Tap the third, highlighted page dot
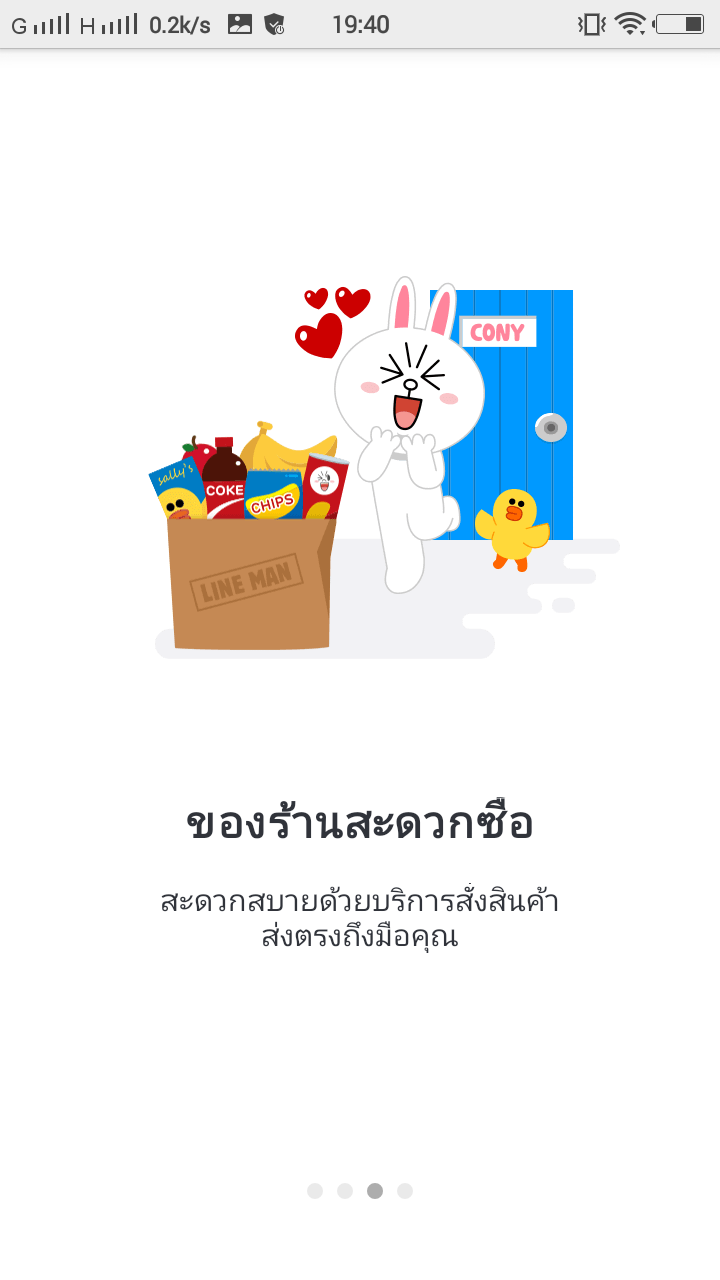The width and height of the screenshot is (720, 1280). pos(375,1191)
